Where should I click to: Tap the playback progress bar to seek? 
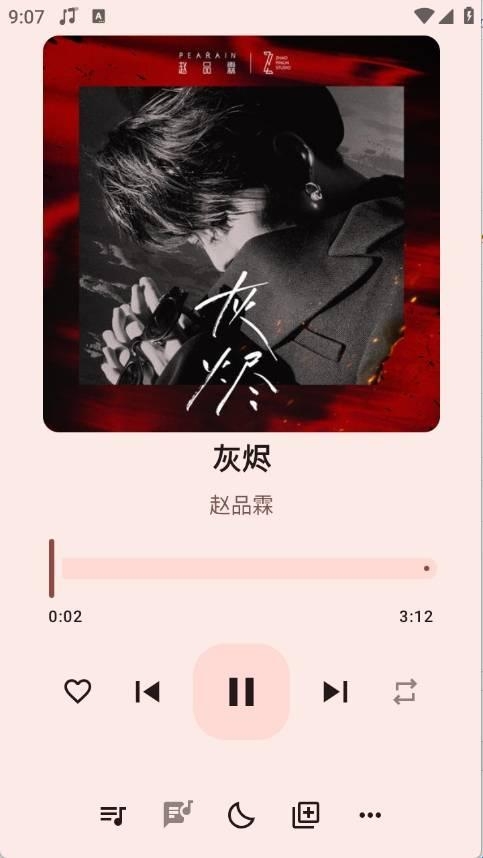click(x=243, y=569)
